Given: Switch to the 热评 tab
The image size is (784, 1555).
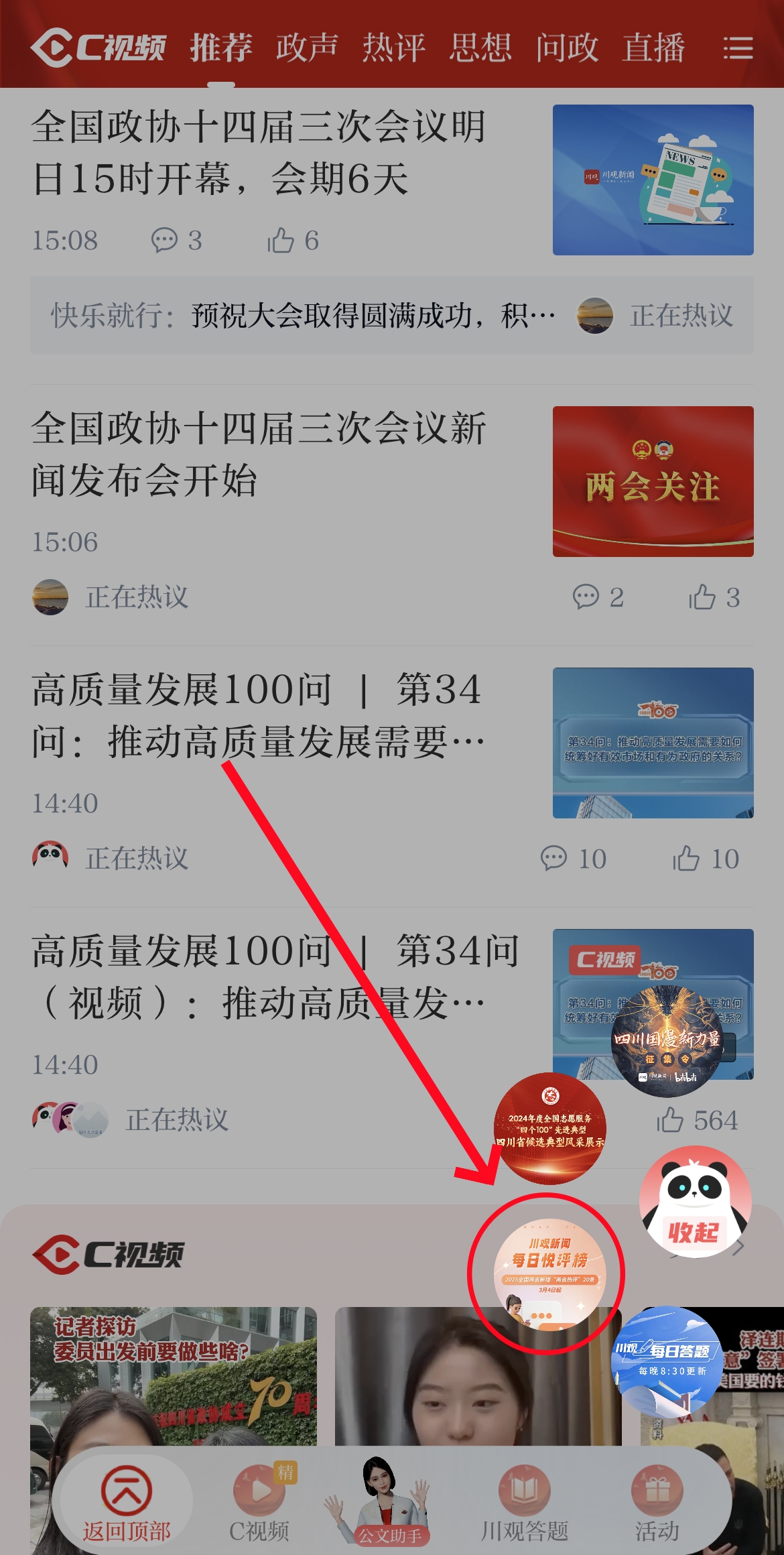Looking at the screenshot, I should 393,48.
